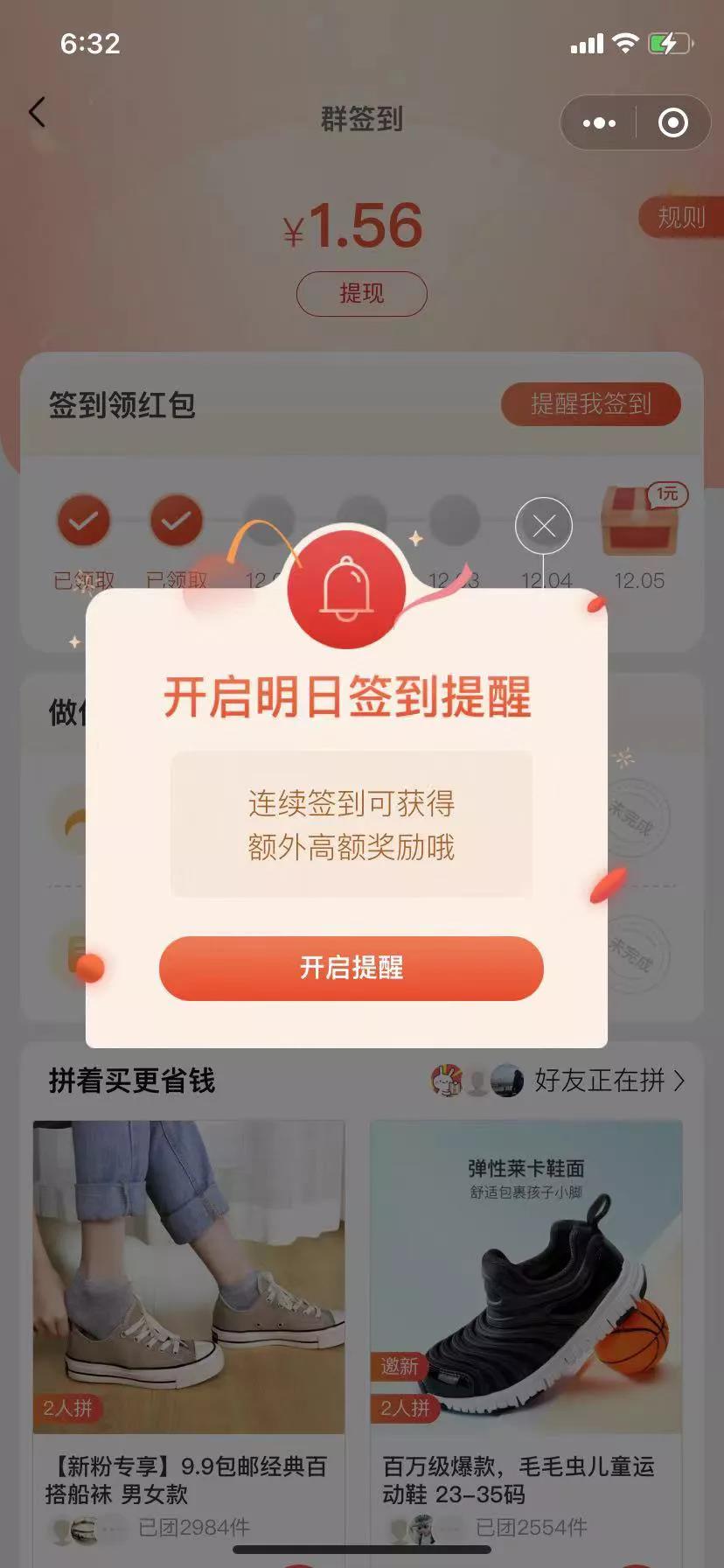Tap the 开启提醒 button
The height and width of the screenshot is (1568, 724).
click(x=351, y=968)
